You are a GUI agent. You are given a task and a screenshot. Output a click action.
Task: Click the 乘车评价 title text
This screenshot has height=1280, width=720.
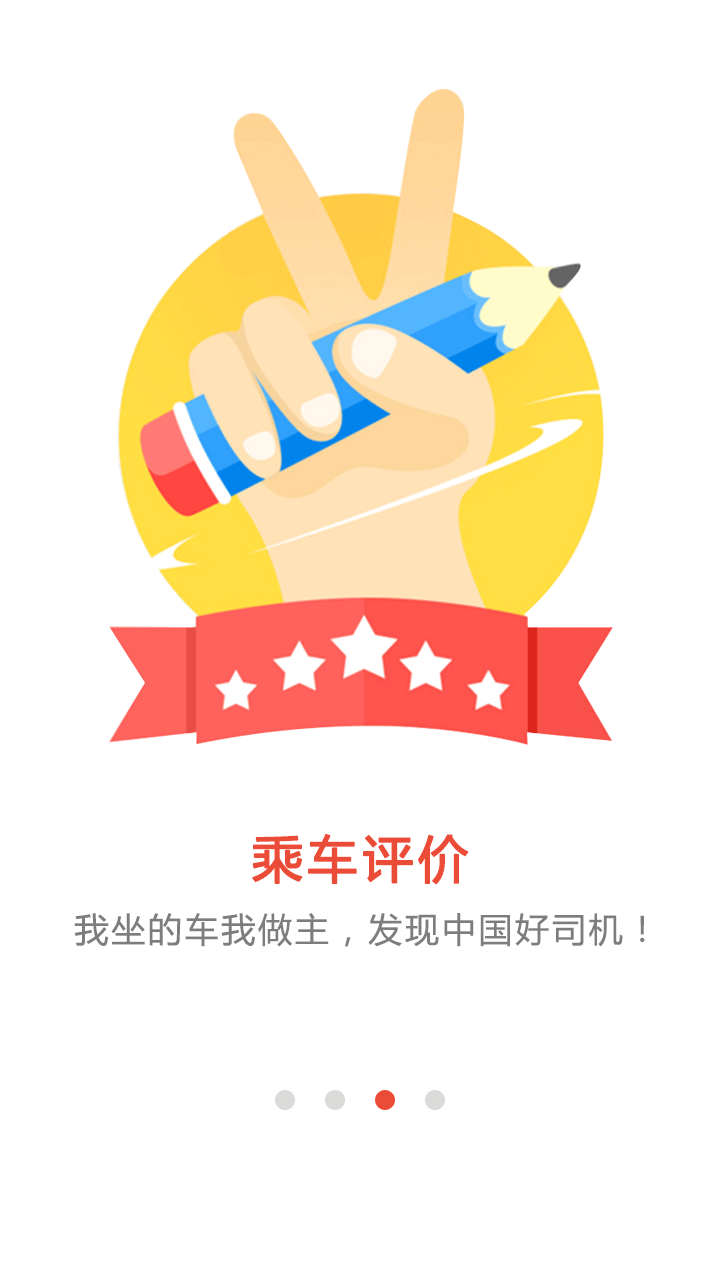coord(360,858)
